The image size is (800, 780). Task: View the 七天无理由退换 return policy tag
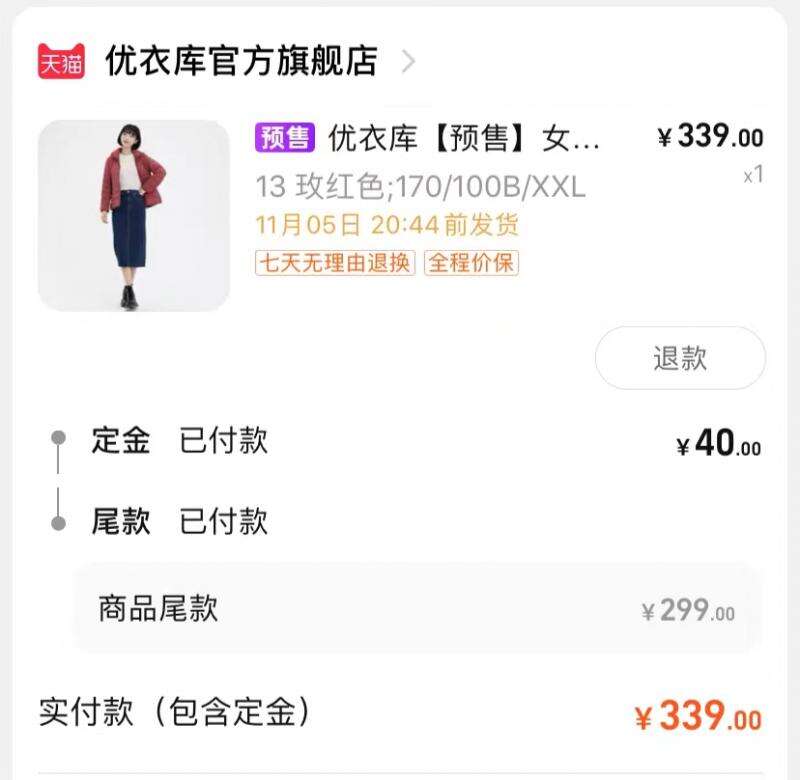[335, 263]
